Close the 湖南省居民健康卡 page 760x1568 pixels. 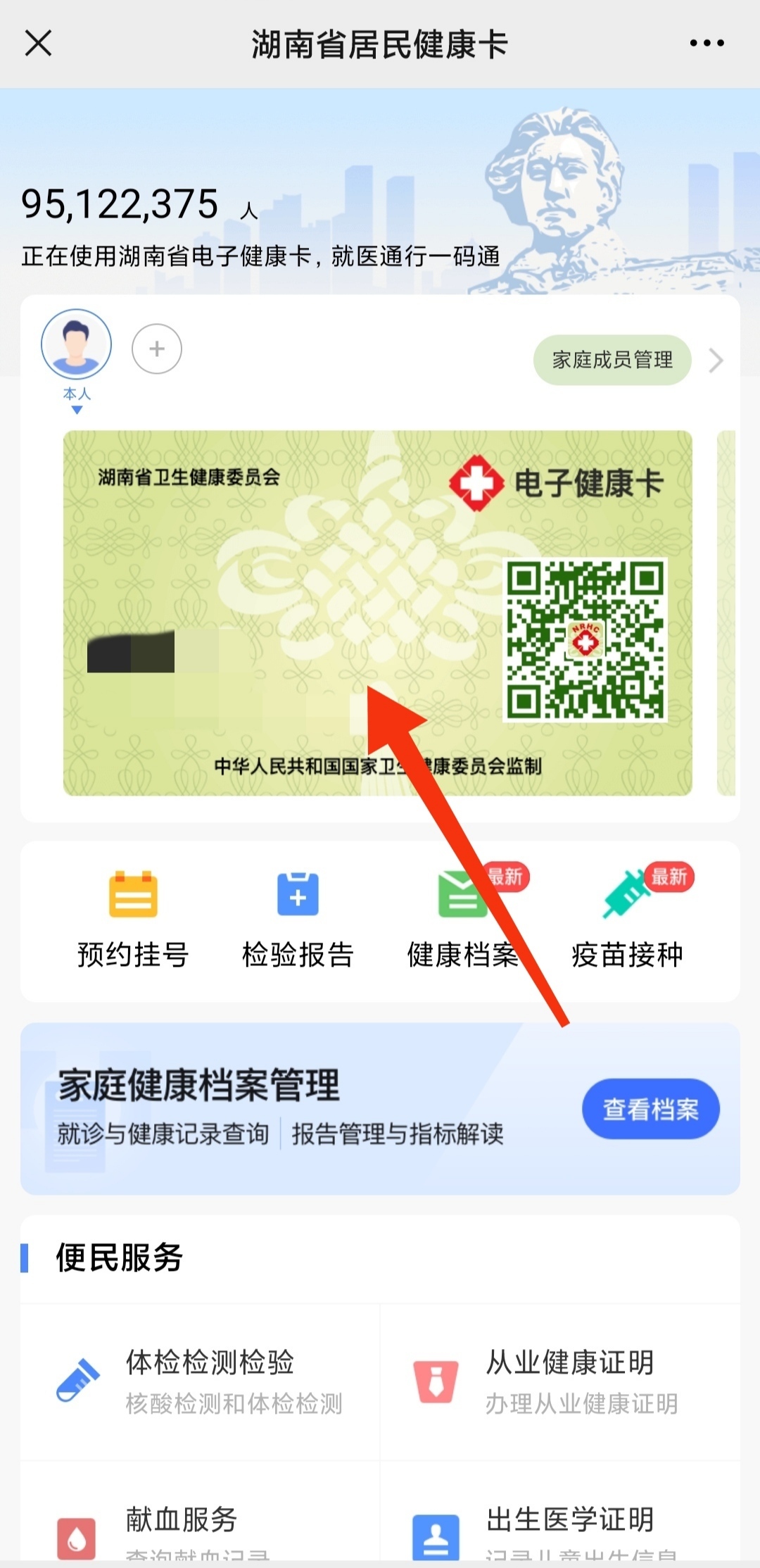(x=38, y=44)
